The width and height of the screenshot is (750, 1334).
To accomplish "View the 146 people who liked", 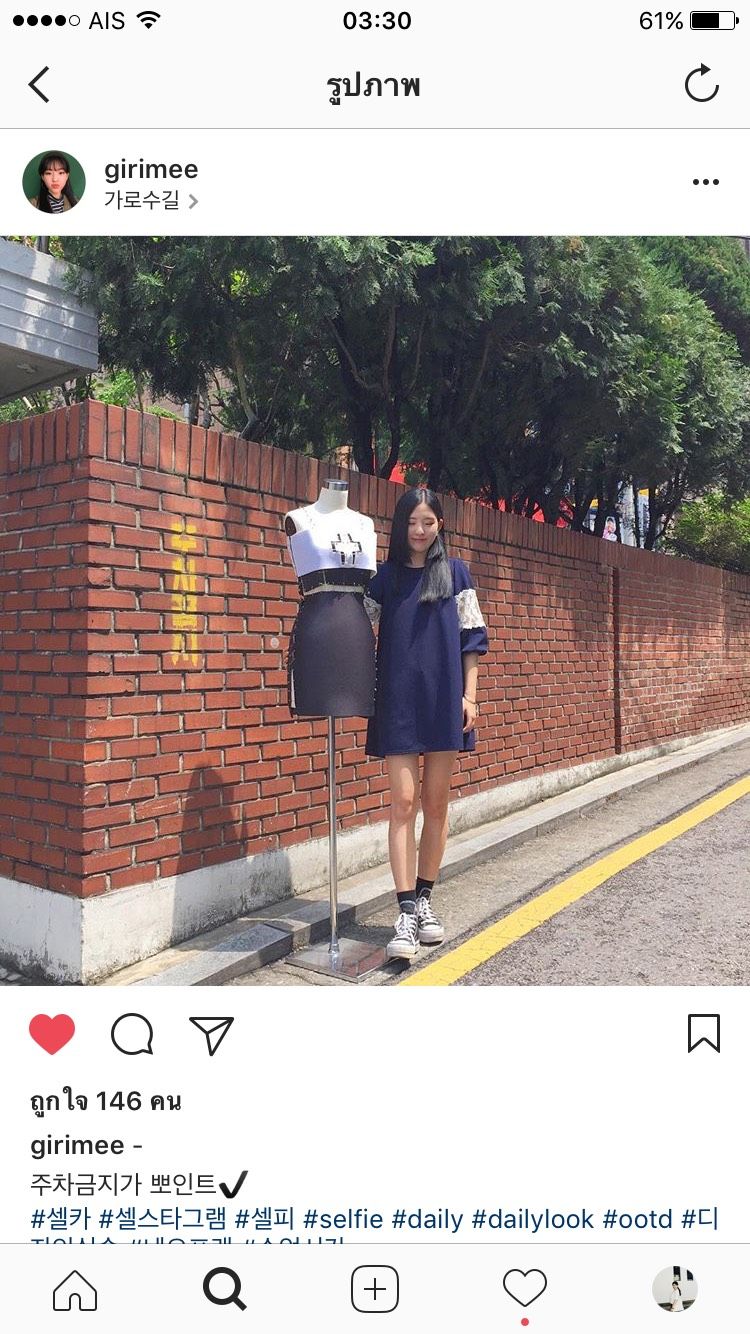I will click(105, 1102).
